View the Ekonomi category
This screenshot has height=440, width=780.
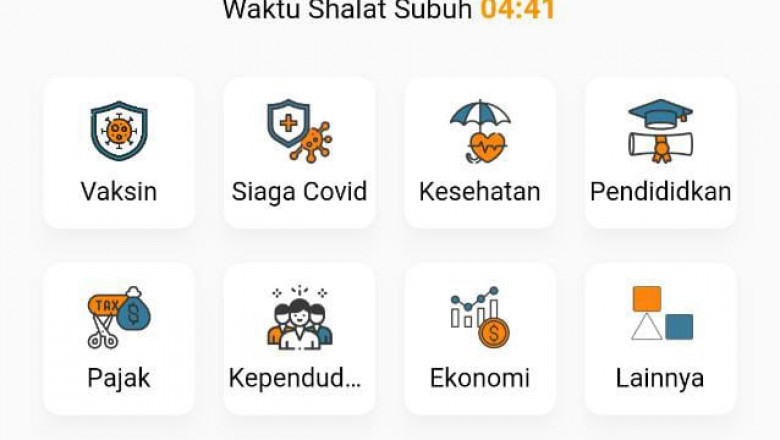point(480,338)
